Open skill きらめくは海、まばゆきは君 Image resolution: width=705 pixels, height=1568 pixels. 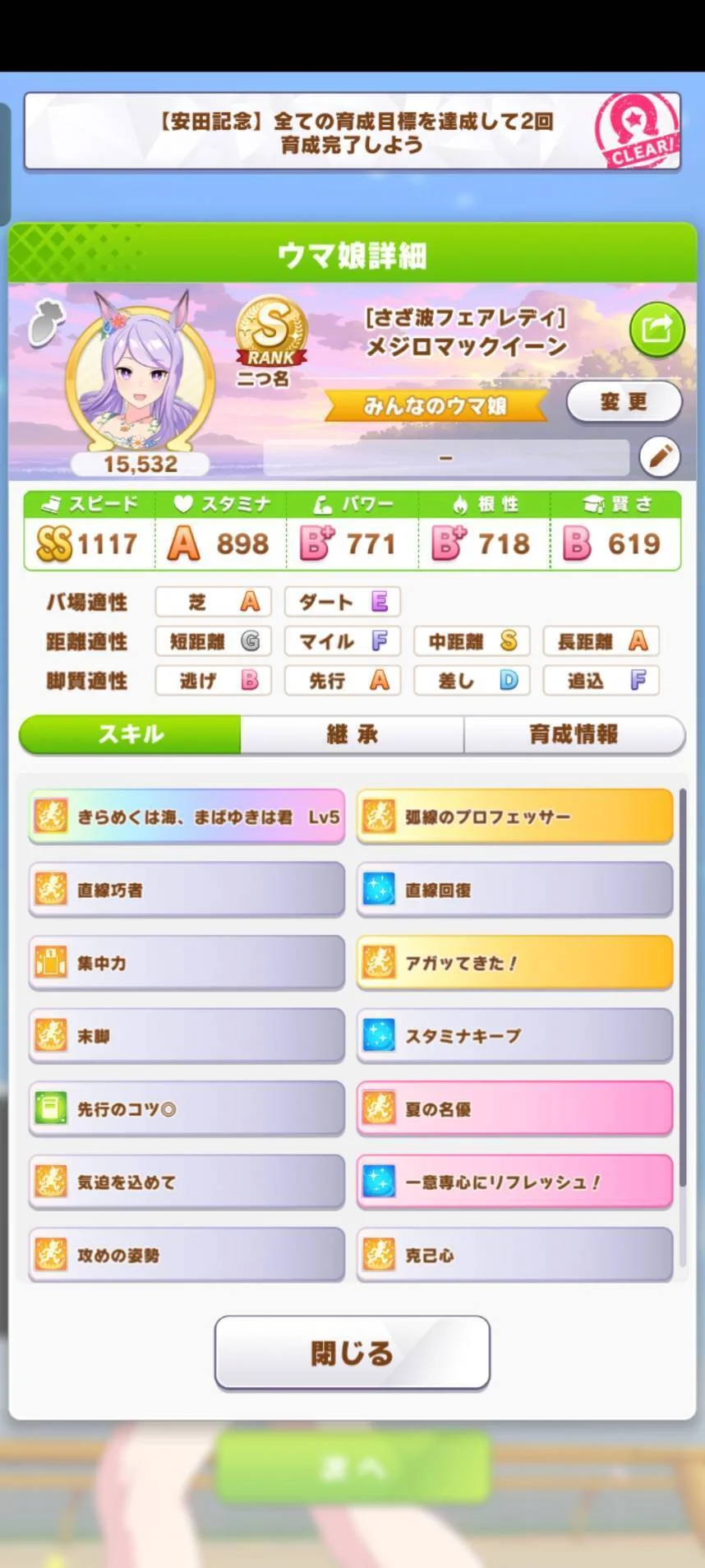pos(187,816)
